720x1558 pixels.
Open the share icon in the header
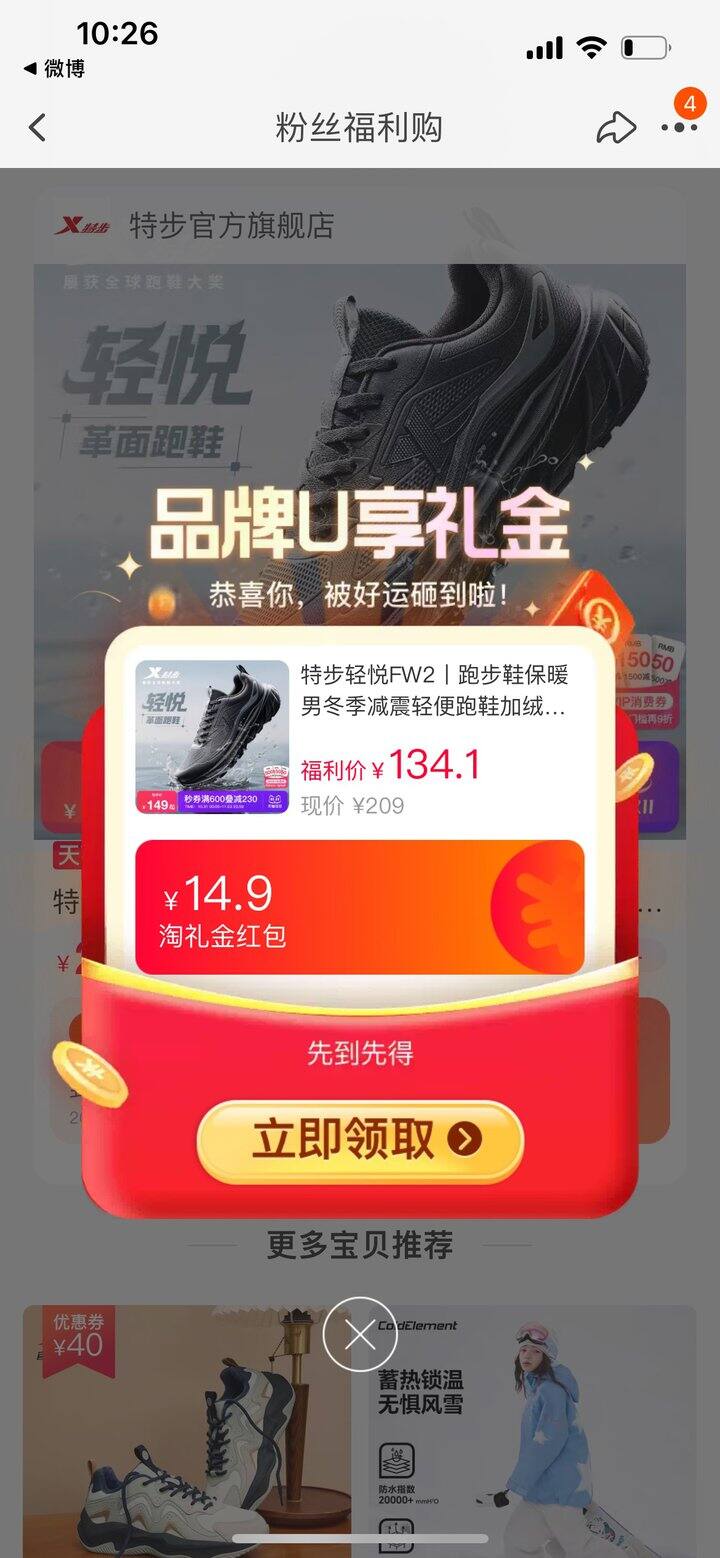click(616, 128)
